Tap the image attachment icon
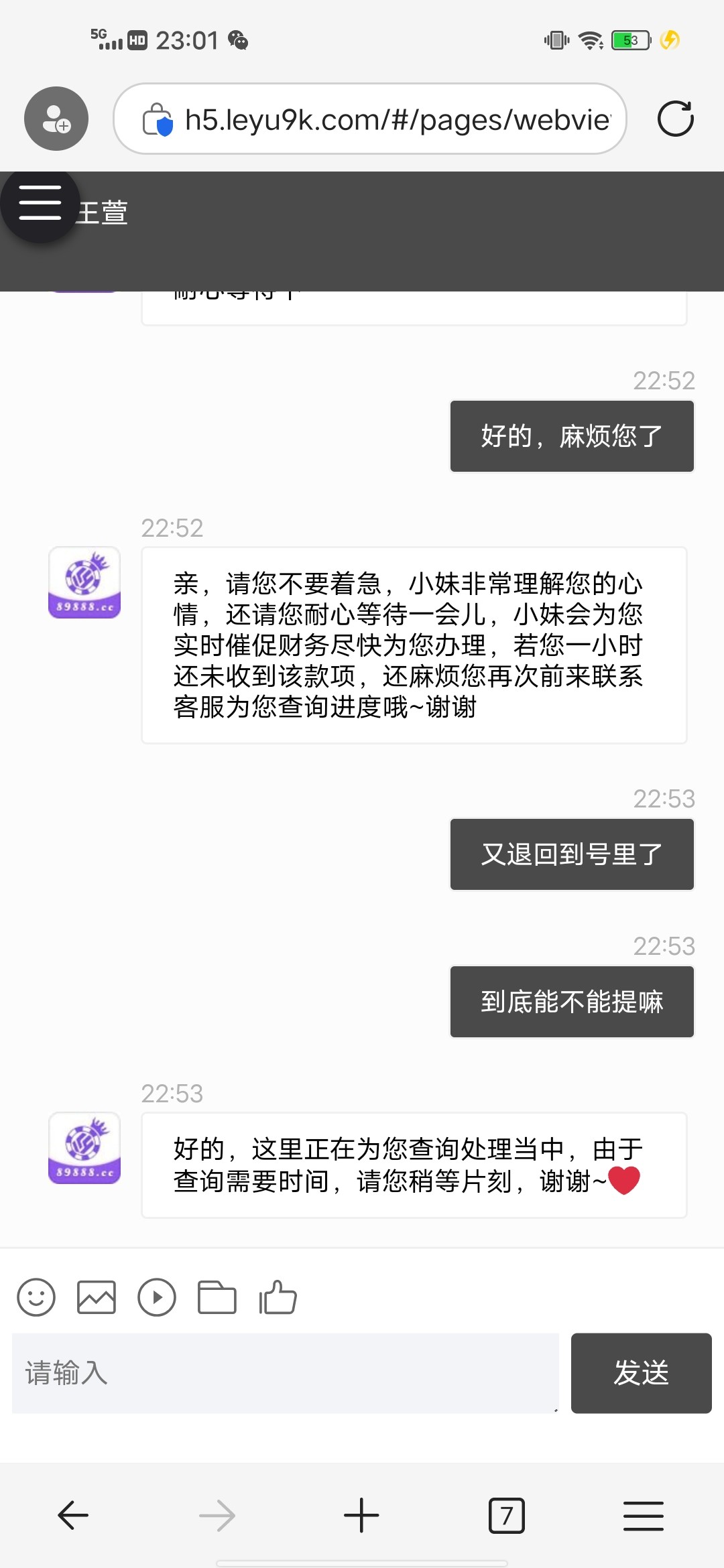 coord(96,1297)
